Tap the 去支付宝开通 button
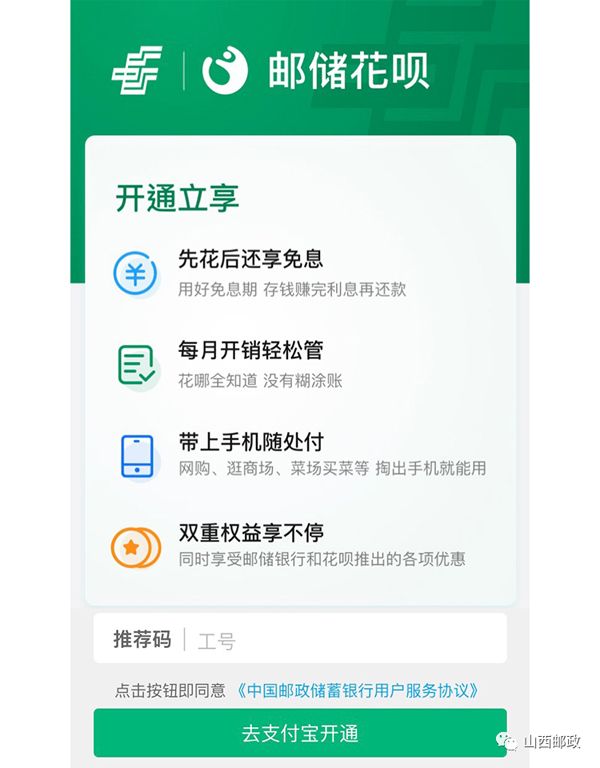Image resolution: width=600 pixels, height=768 pixels. pyautogui.click(x=300, y=733)
